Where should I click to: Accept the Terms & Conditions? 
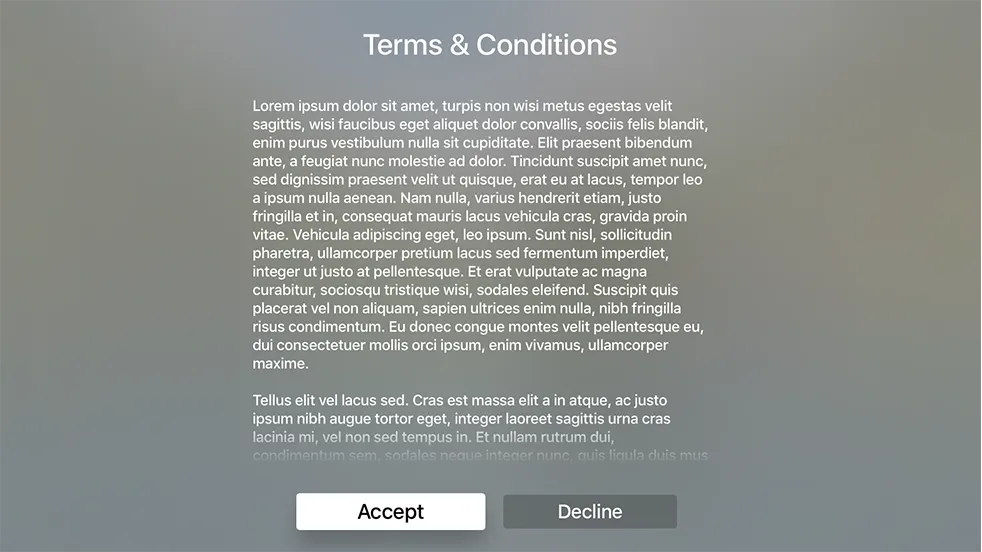390,511
